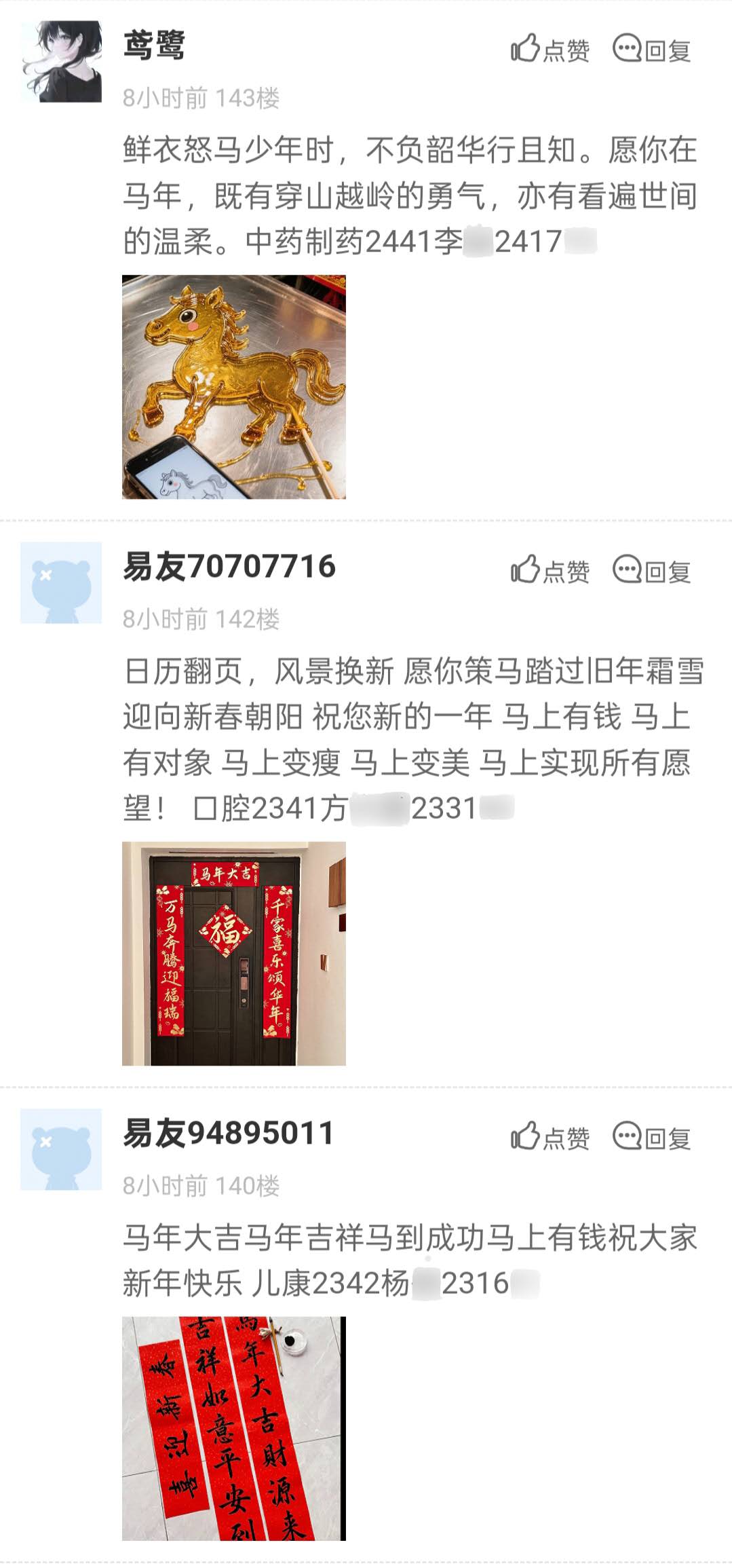
Task: Open 易友70707716's avatar
Action: pyautogui.click(x=61, y=582)
